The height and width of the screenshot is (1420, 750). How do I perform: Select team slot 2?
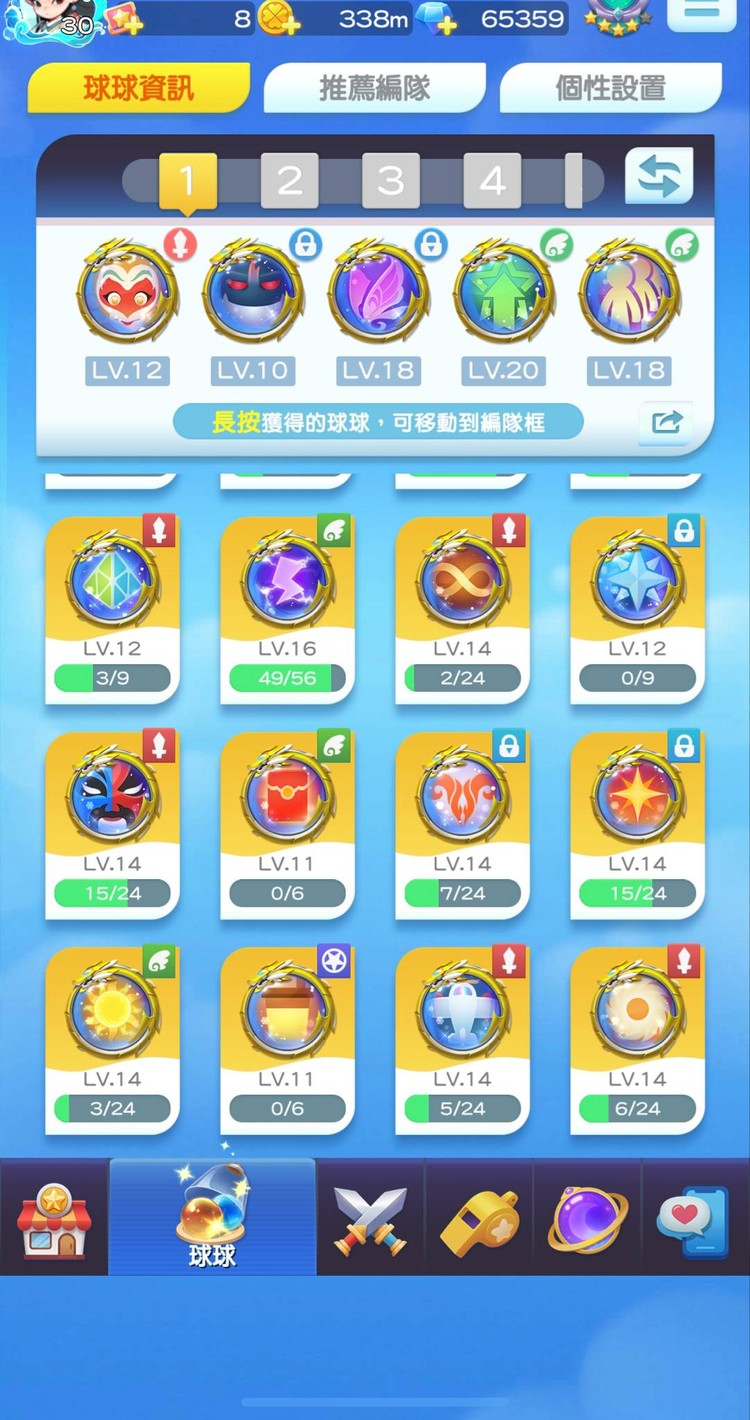point(289,181)
